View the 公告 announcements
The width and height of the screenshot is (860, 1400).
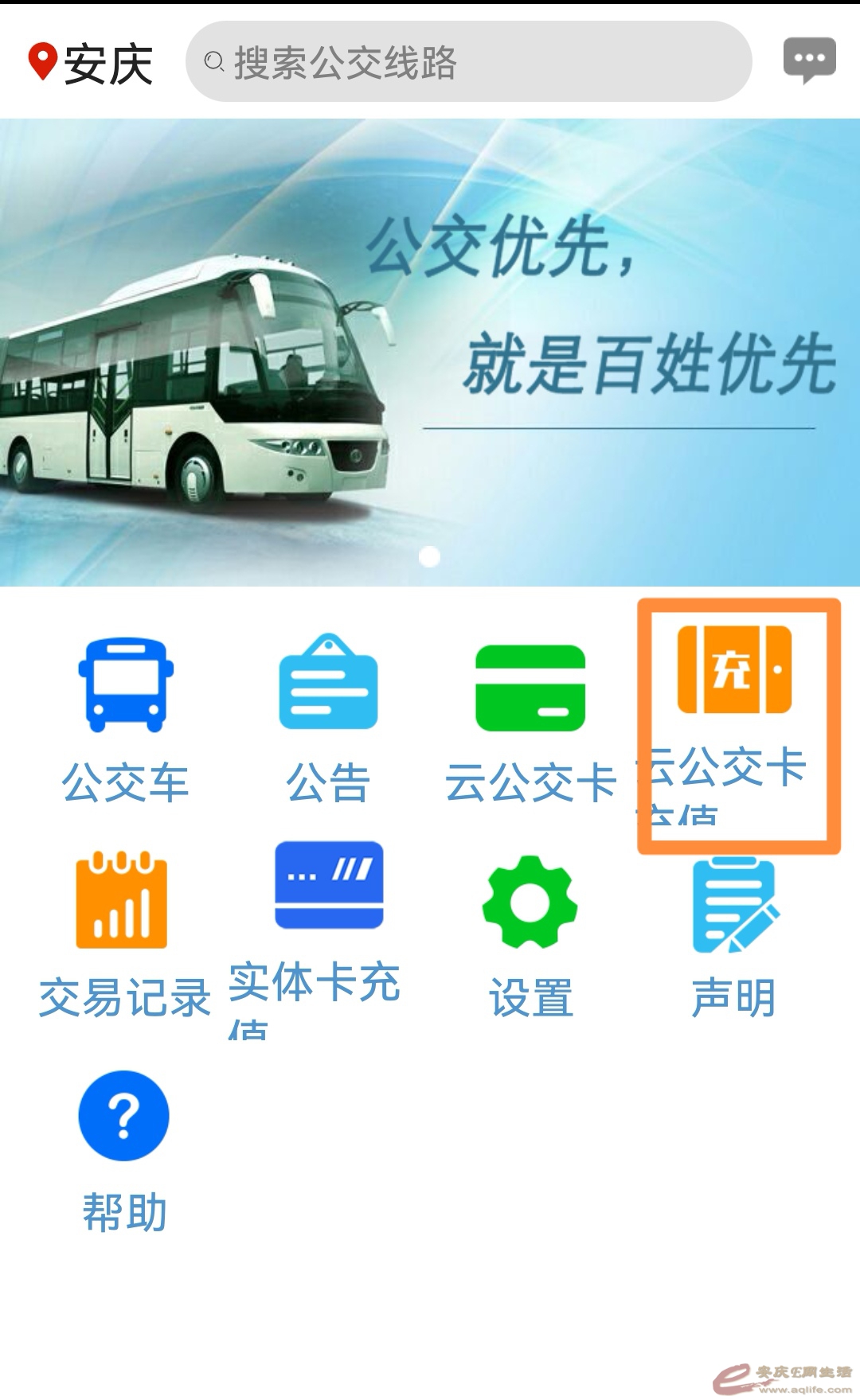pyautogui.click(x=328, y=716)
